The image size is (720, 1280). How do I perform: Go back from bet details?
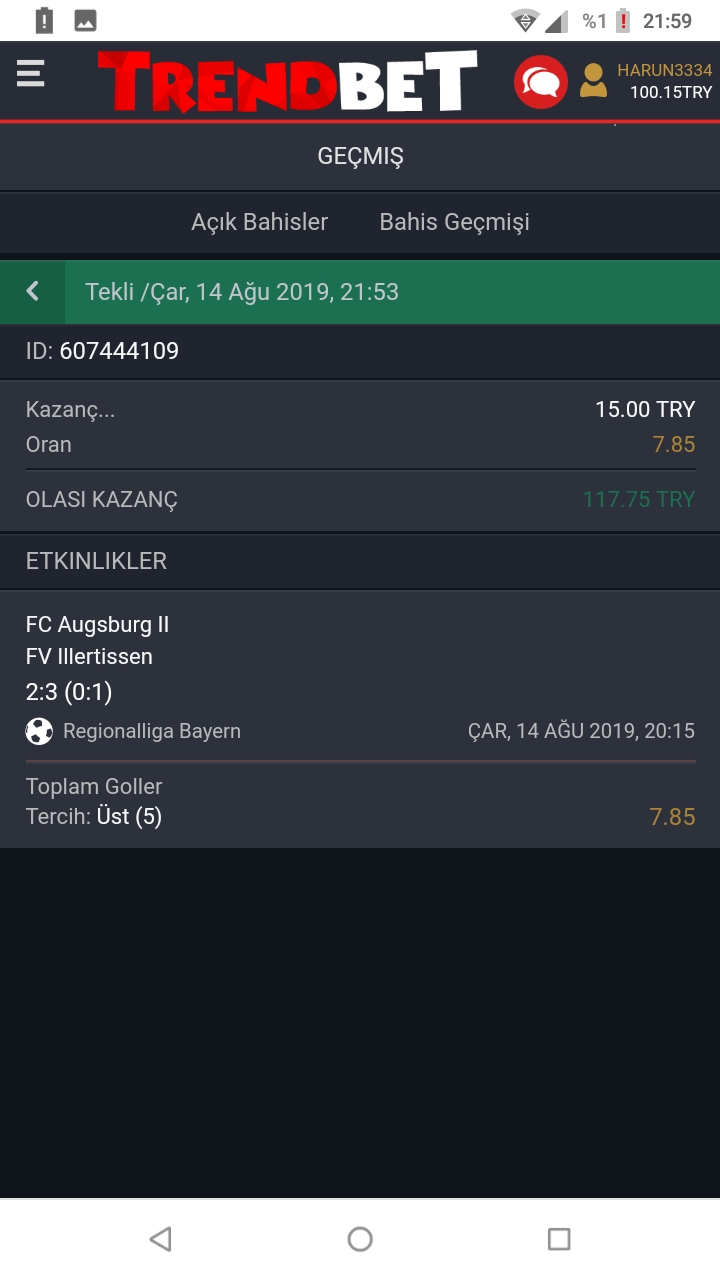[32, 291]
